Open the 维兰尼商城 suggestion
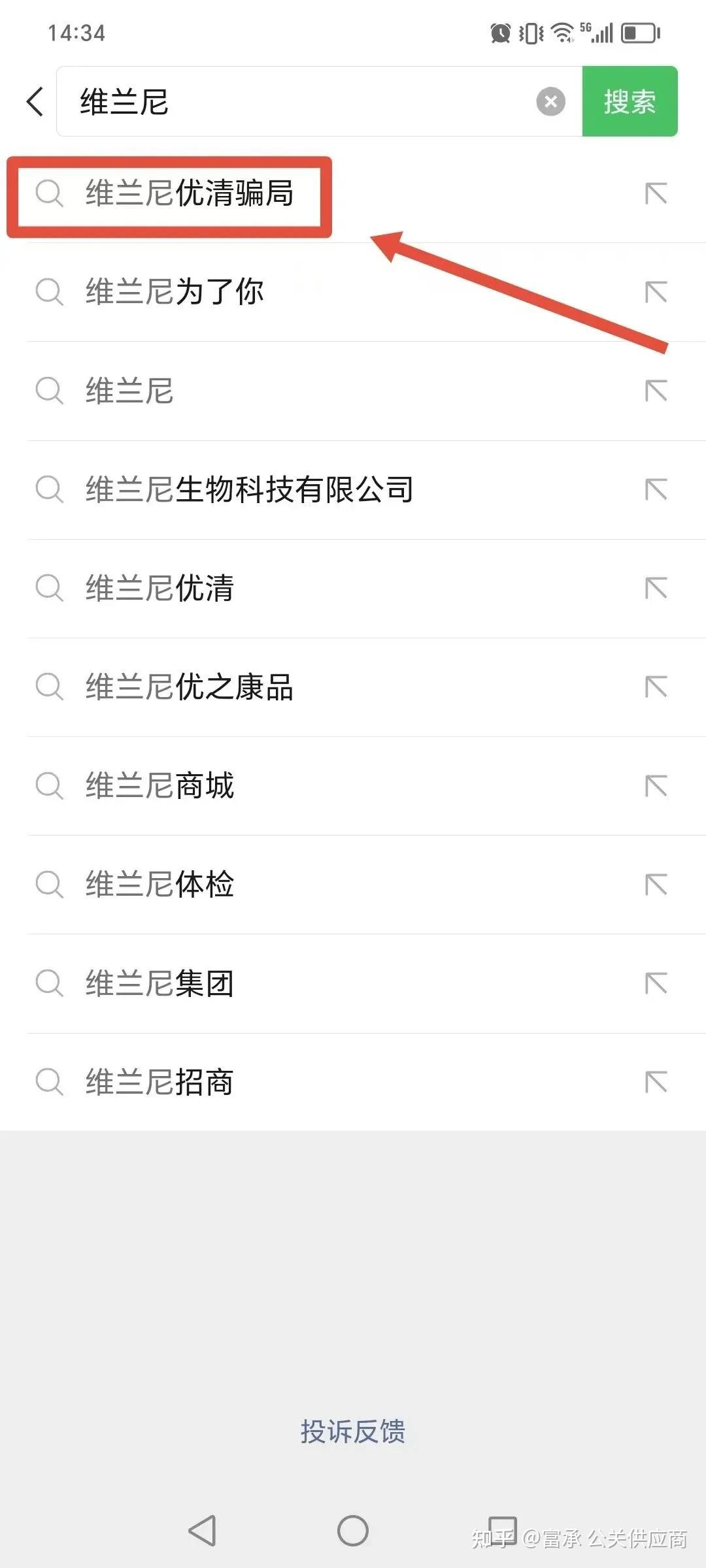The height and width of the screenshot is (1568, 706). coord(160,785)
